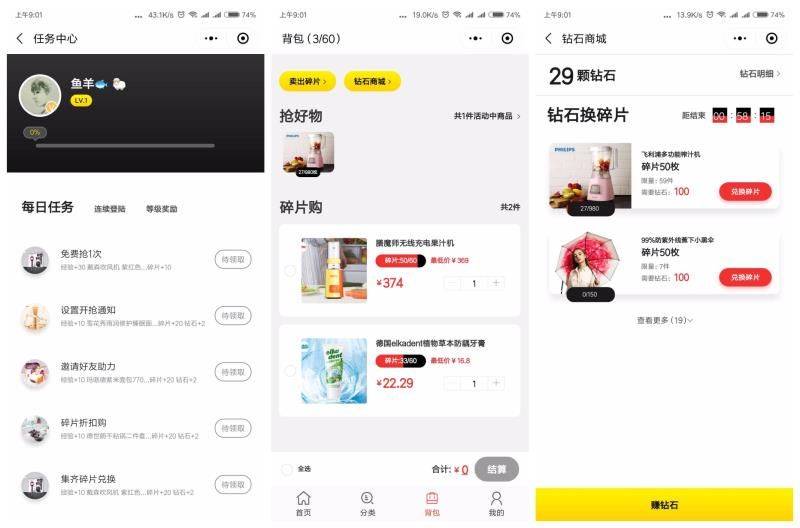Viewport: 800px width, 528px height.
Task: Open 钻石商城 from the backpack
Action: coord(372,82)
